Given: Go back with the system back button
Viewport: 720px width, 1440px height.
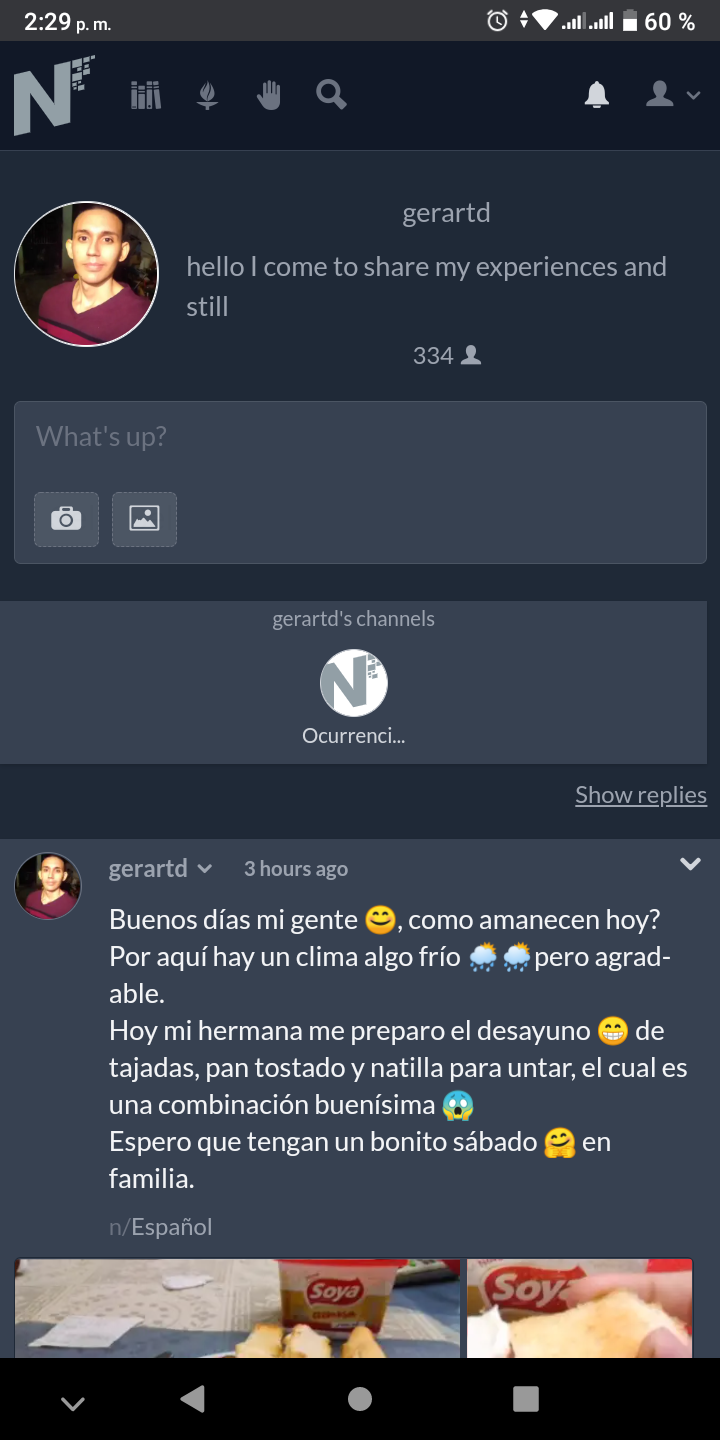Looking at the screenshot, I should (x=193, y=1399).
